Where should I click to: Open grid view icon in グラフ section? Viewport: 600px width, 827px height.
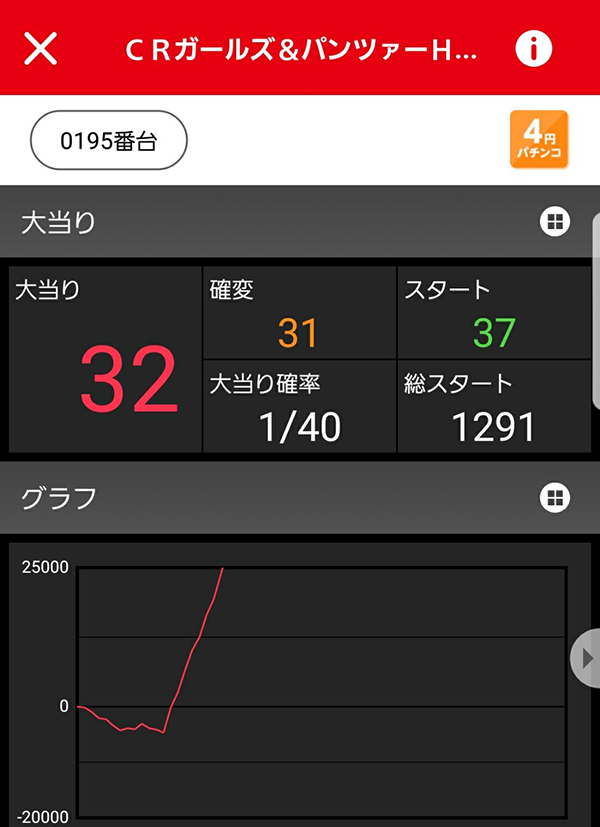tap(554, 497)
